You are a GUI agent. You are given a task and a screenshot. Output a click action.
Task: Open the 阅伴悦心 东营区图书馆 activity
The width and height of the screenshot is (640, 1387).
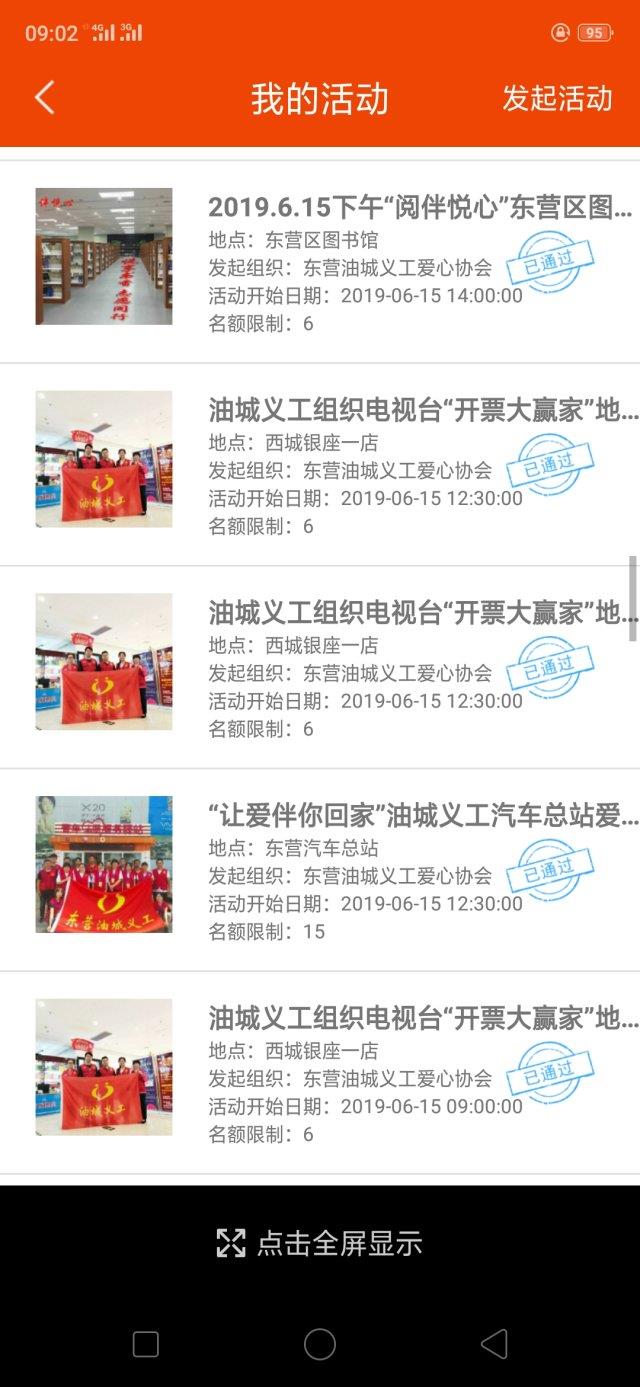pyautogui.click(x=320, y=262)
